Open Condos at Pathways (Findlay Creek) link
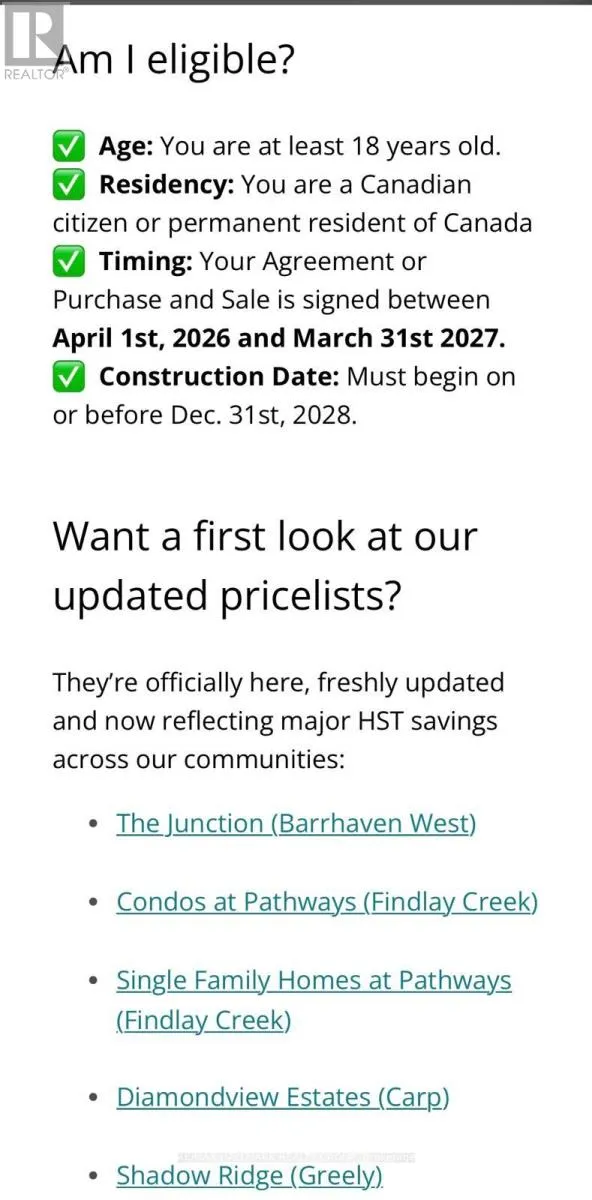Viewport: 592px width, 1200px height. point(327,902)
